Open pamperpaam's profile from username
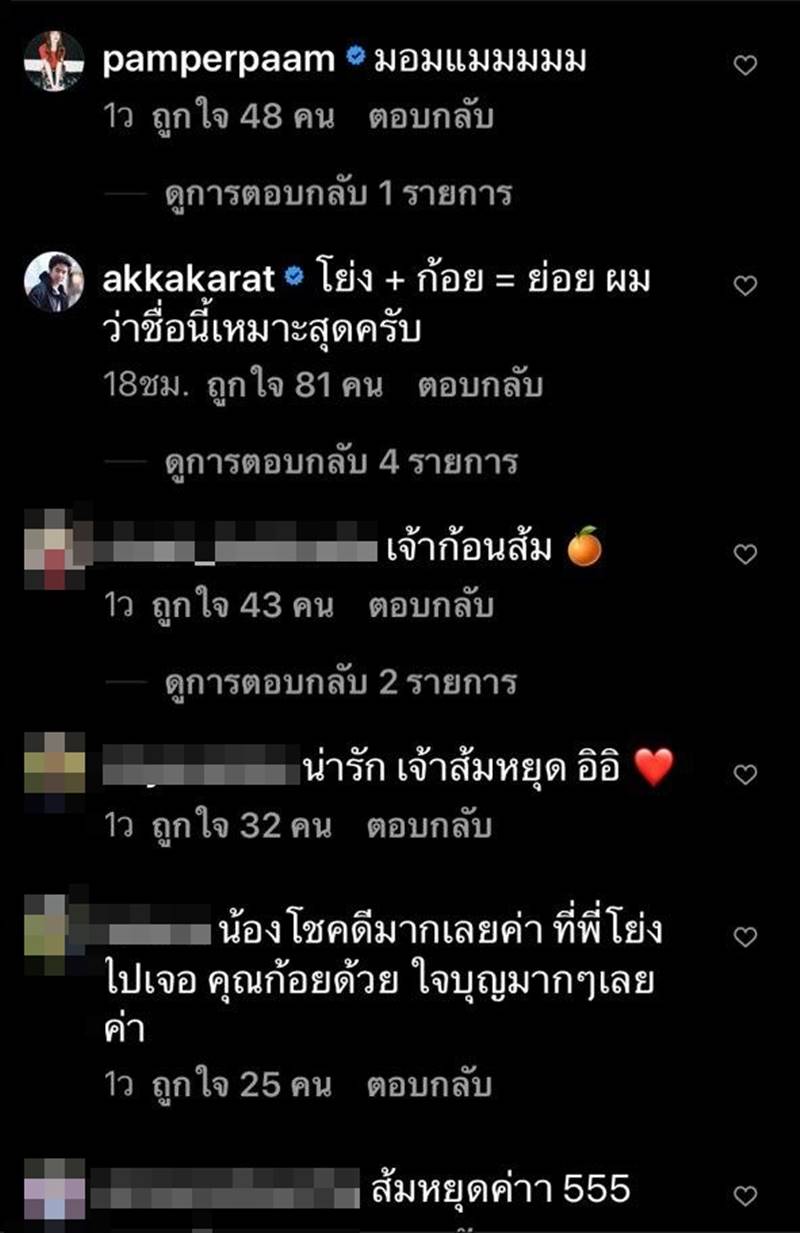 tap(218, 61)
